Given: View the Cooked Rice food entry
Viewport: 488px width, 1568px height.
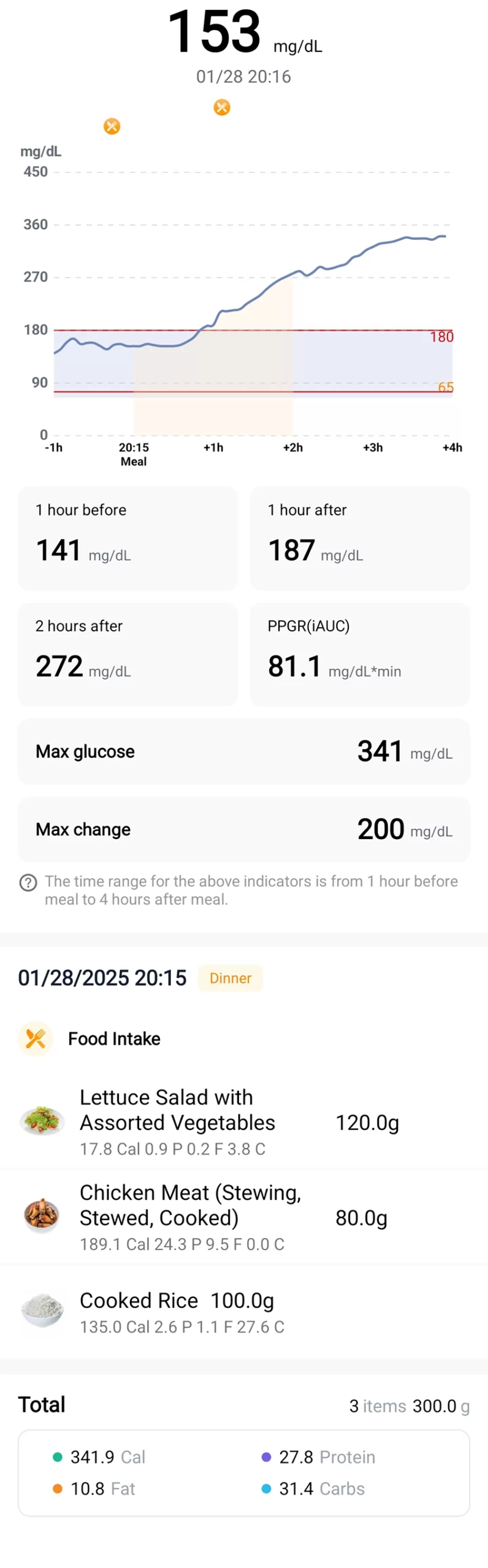Looking at the screenshot, I should (177, 1311).
